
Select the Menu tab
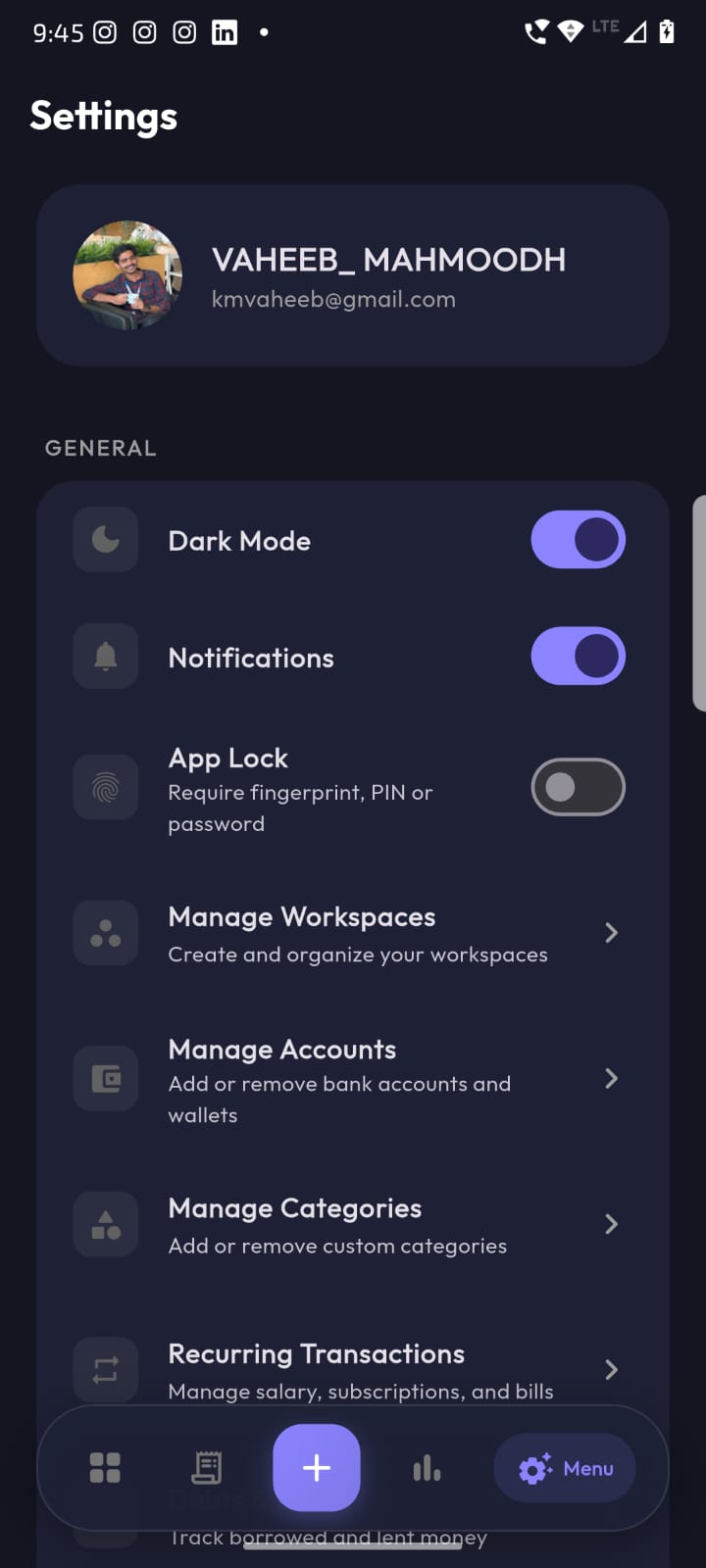[565, 1468]
